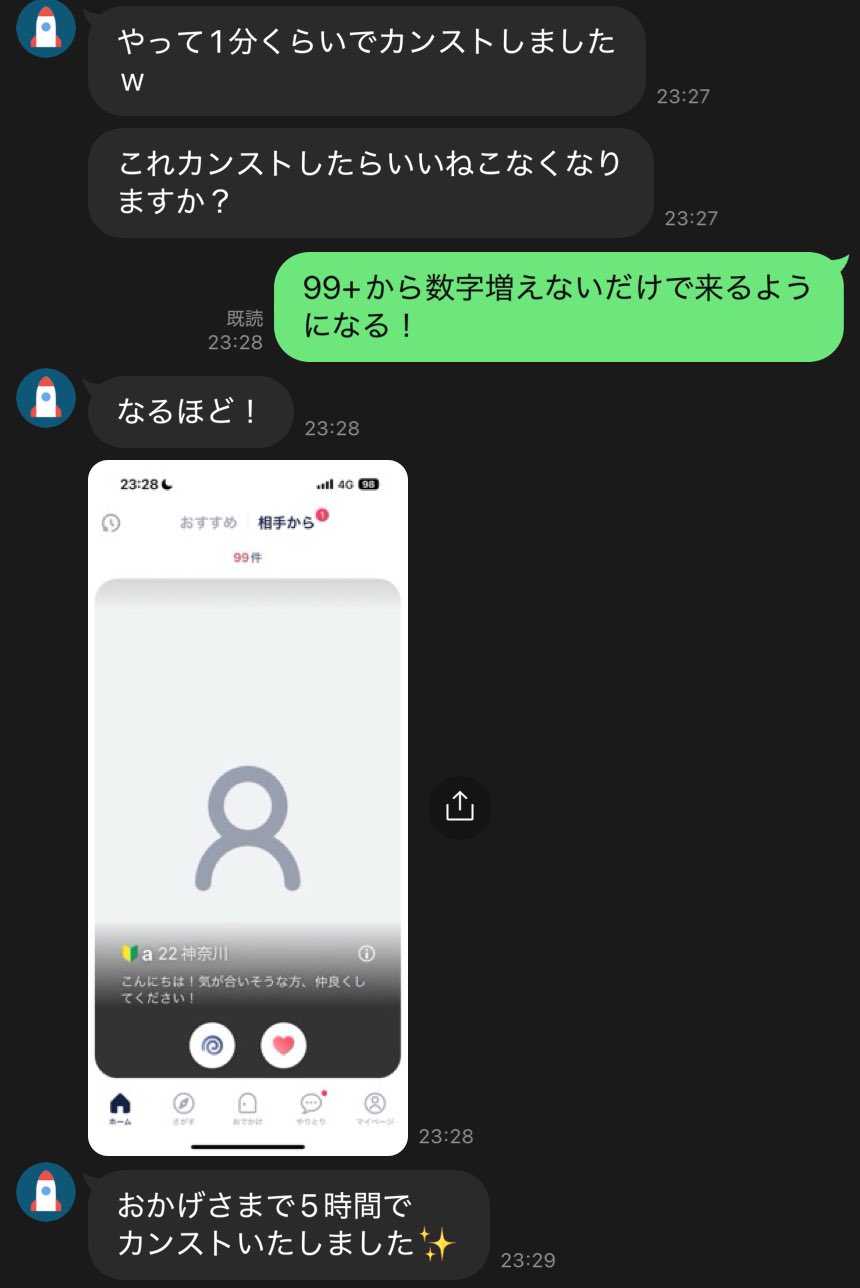860x1288 pixels.
Task: Share the sent screenshot image
Action: pos(459,806)
